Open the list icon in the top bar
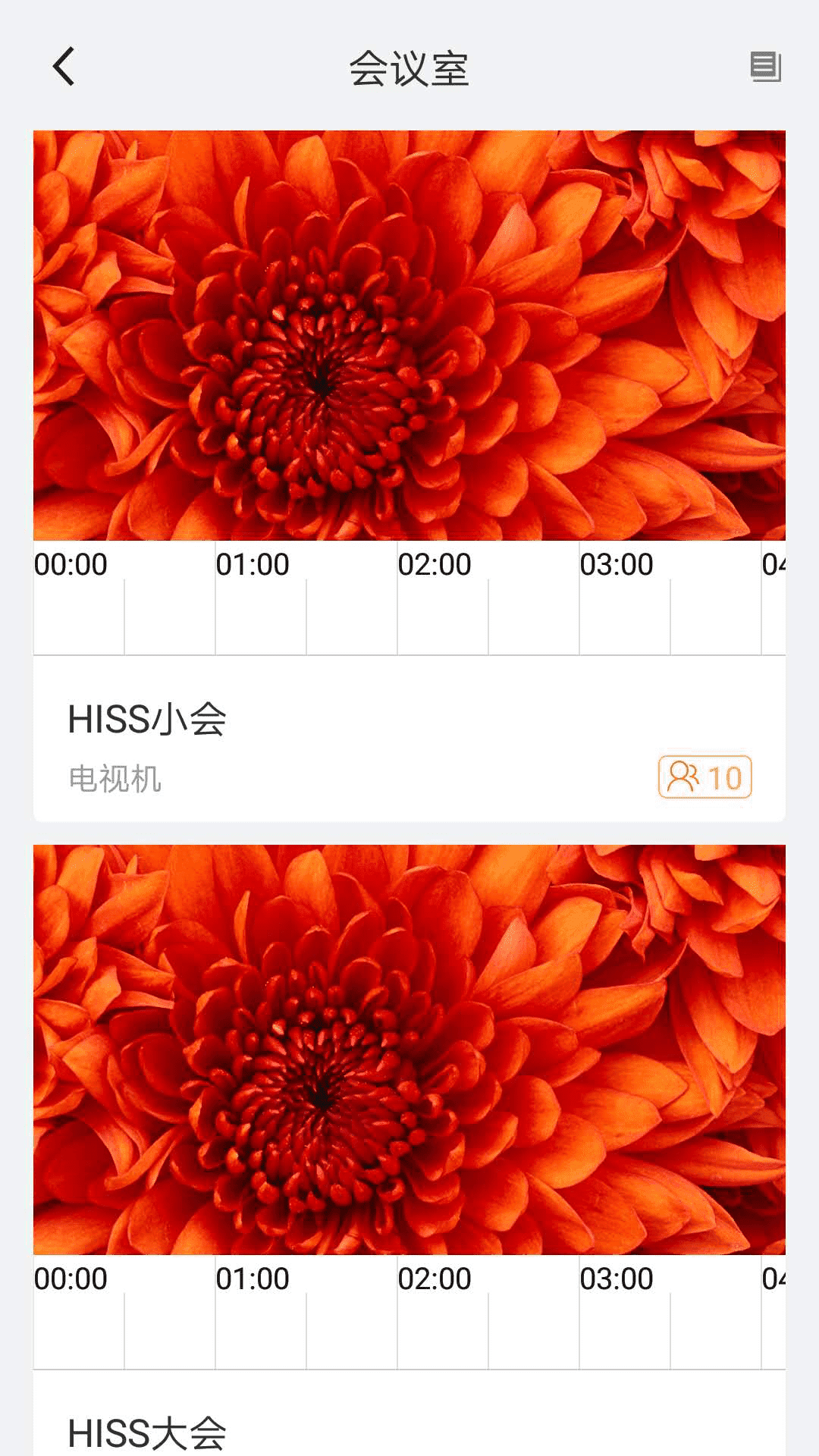819x1456 pixels. 765,67
